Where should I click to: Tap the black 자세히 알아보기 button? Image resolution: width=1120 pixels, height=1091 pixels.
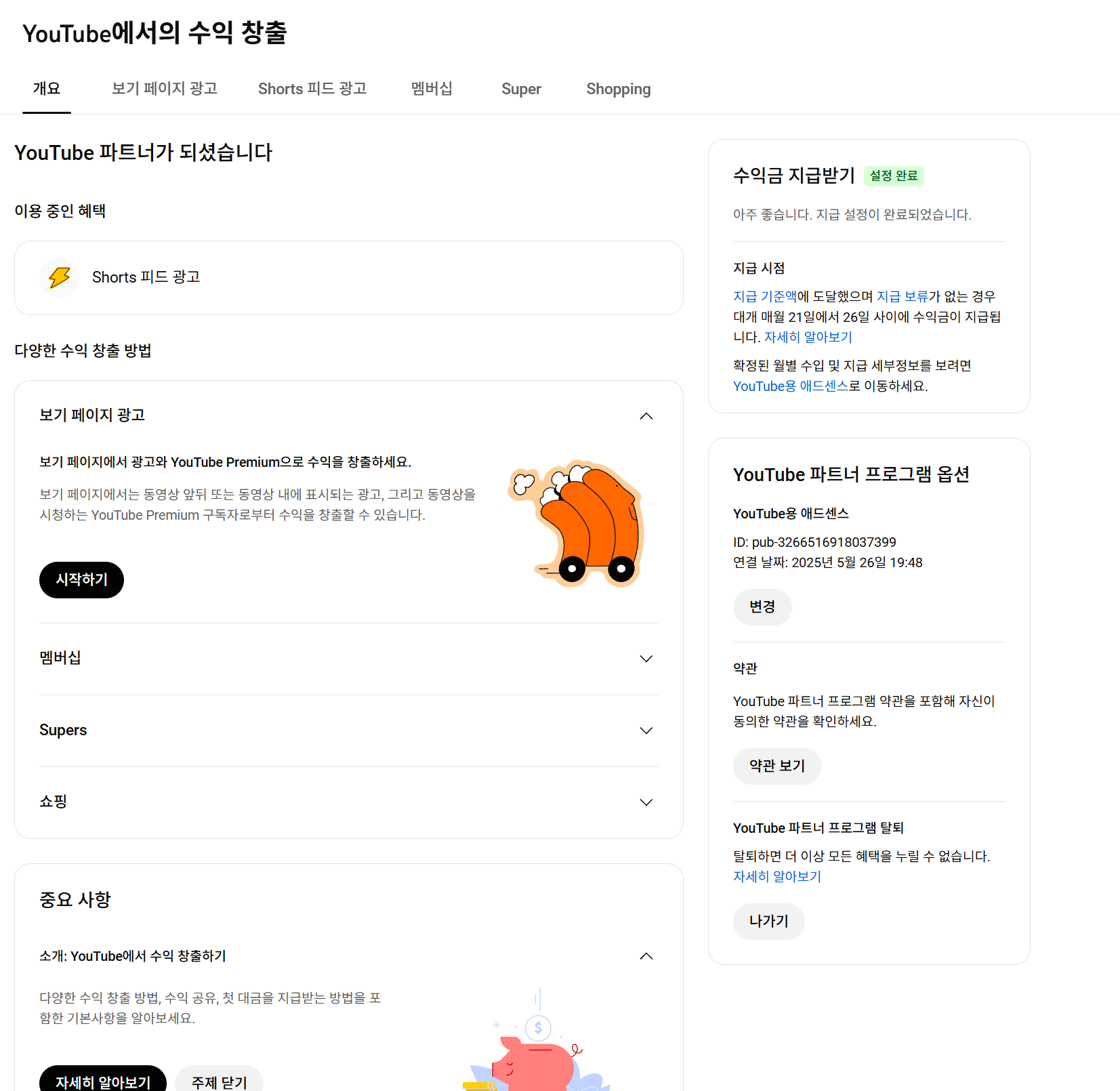pos(103,1082)
